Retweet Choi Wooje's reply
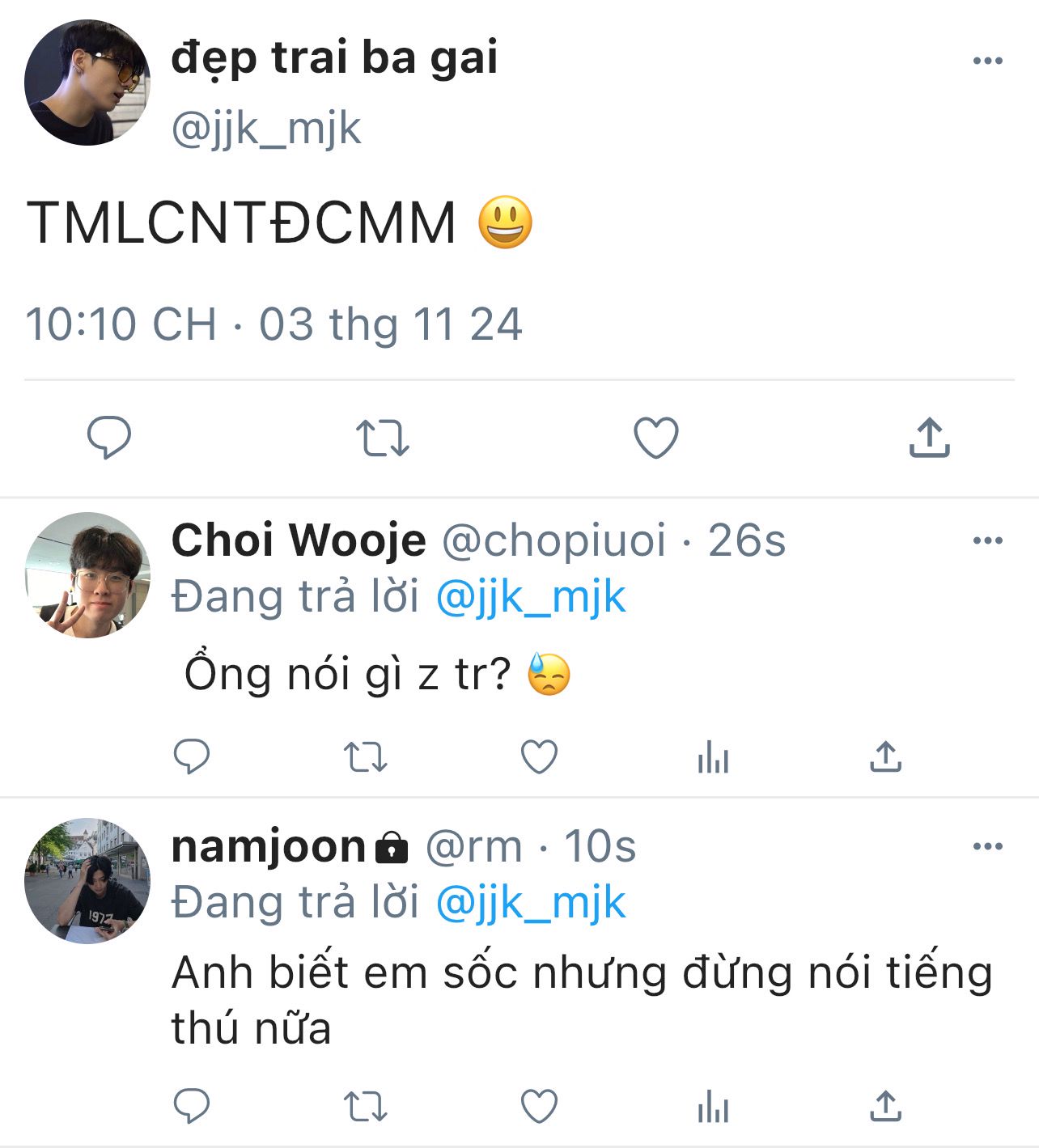Viewport: 1039px width, 1148px height. (366, 758)
